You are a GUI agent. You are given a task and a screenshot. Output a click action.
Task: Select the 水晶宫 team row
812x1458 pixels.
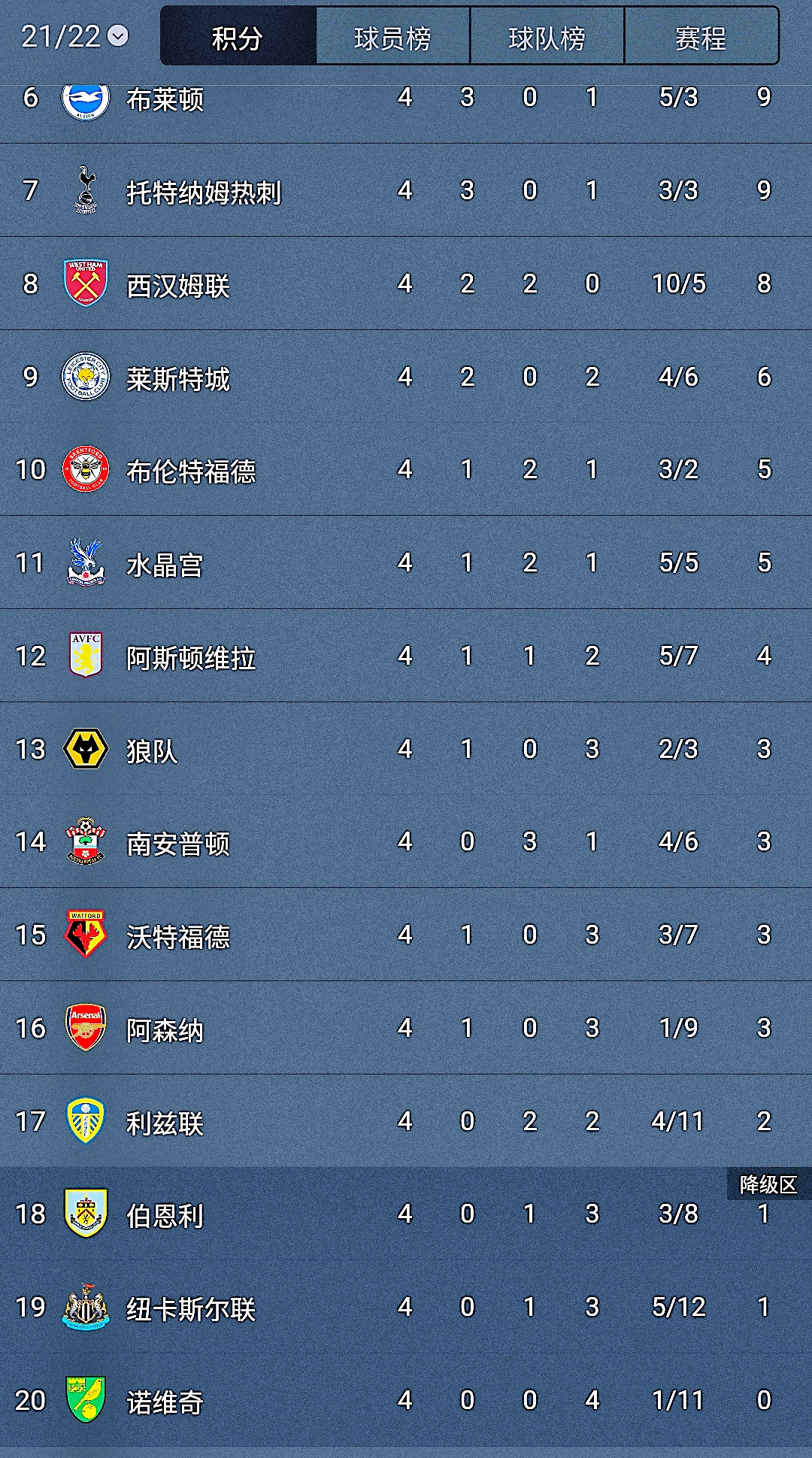tap(165, 564)
